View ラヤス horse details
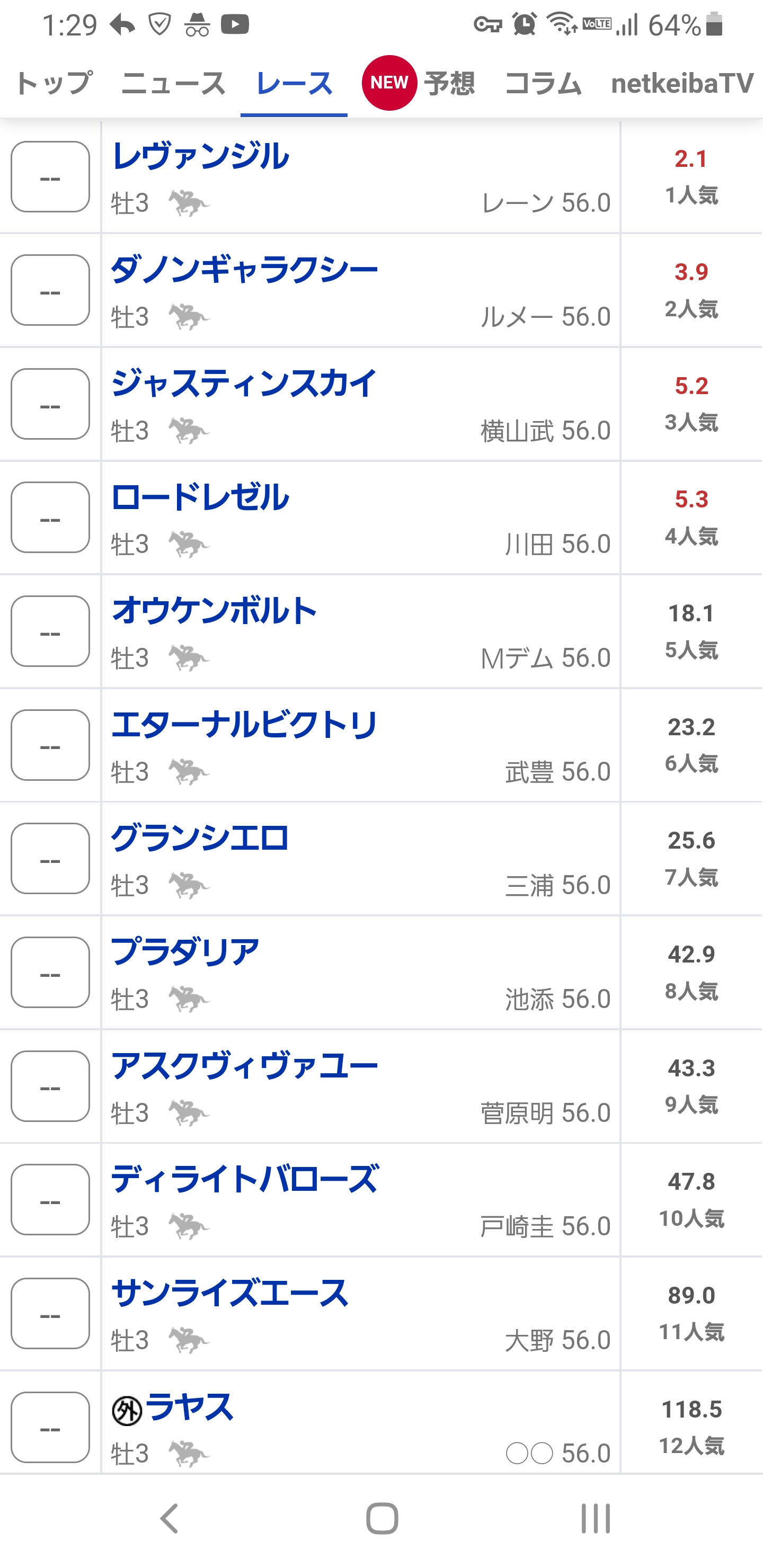This screenshot has width=763, height=1568. (x=189, y=1406)
